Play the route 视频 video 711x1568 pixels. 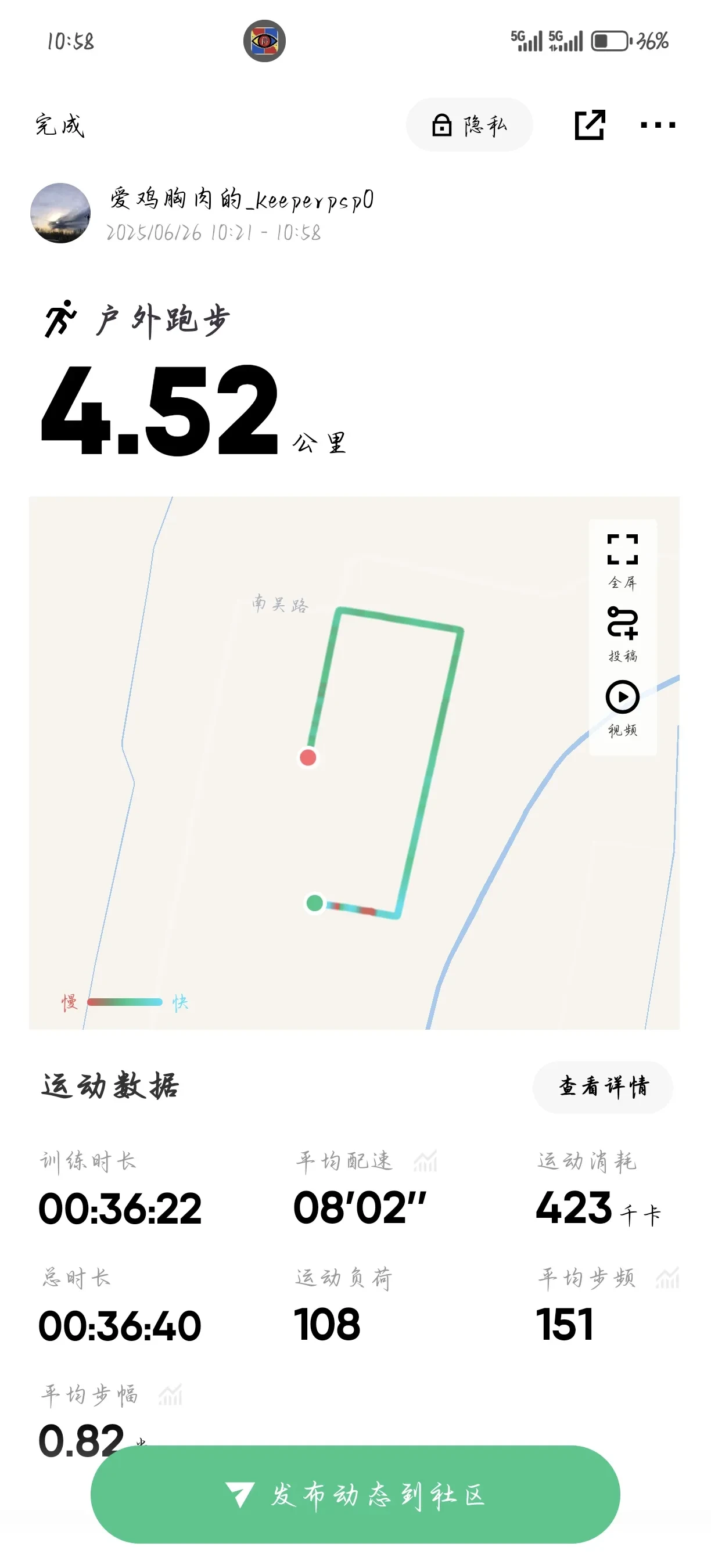(x=622, y=707)
